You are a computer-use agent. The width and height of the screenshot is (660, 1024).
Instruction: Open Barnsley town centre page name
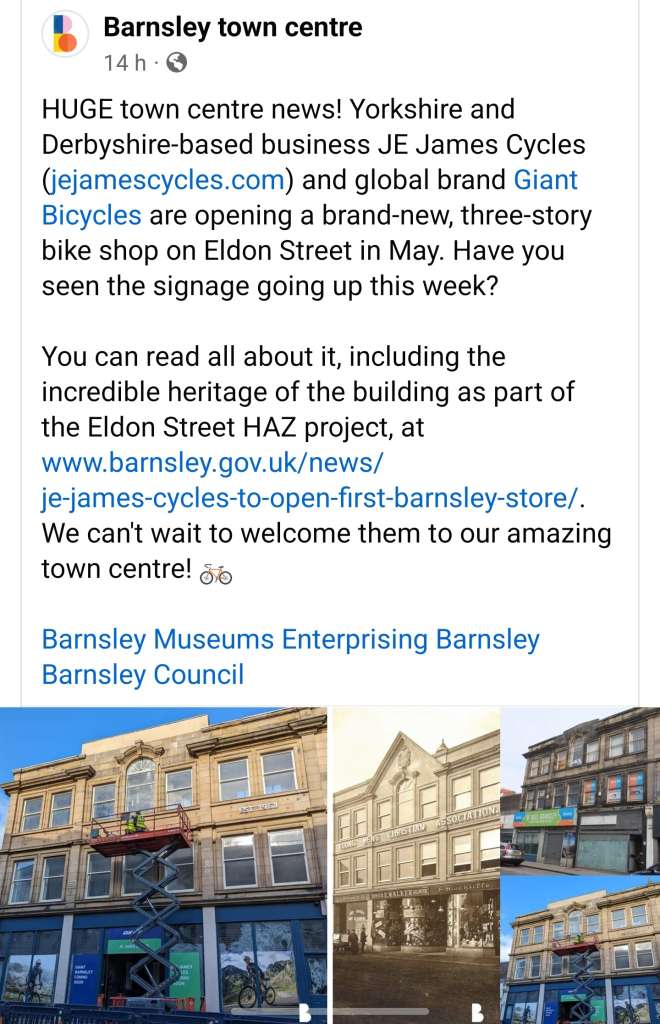click(232, 27)
